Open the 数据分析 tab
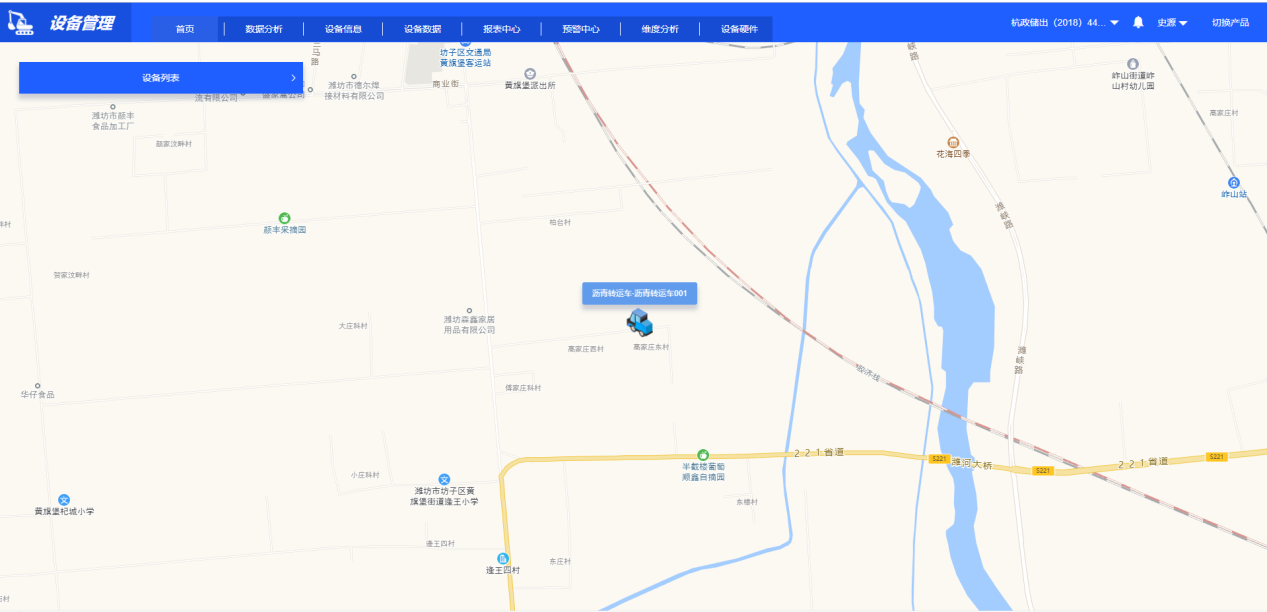Screen dimensions: 1267x612 (x=264, y=29)
